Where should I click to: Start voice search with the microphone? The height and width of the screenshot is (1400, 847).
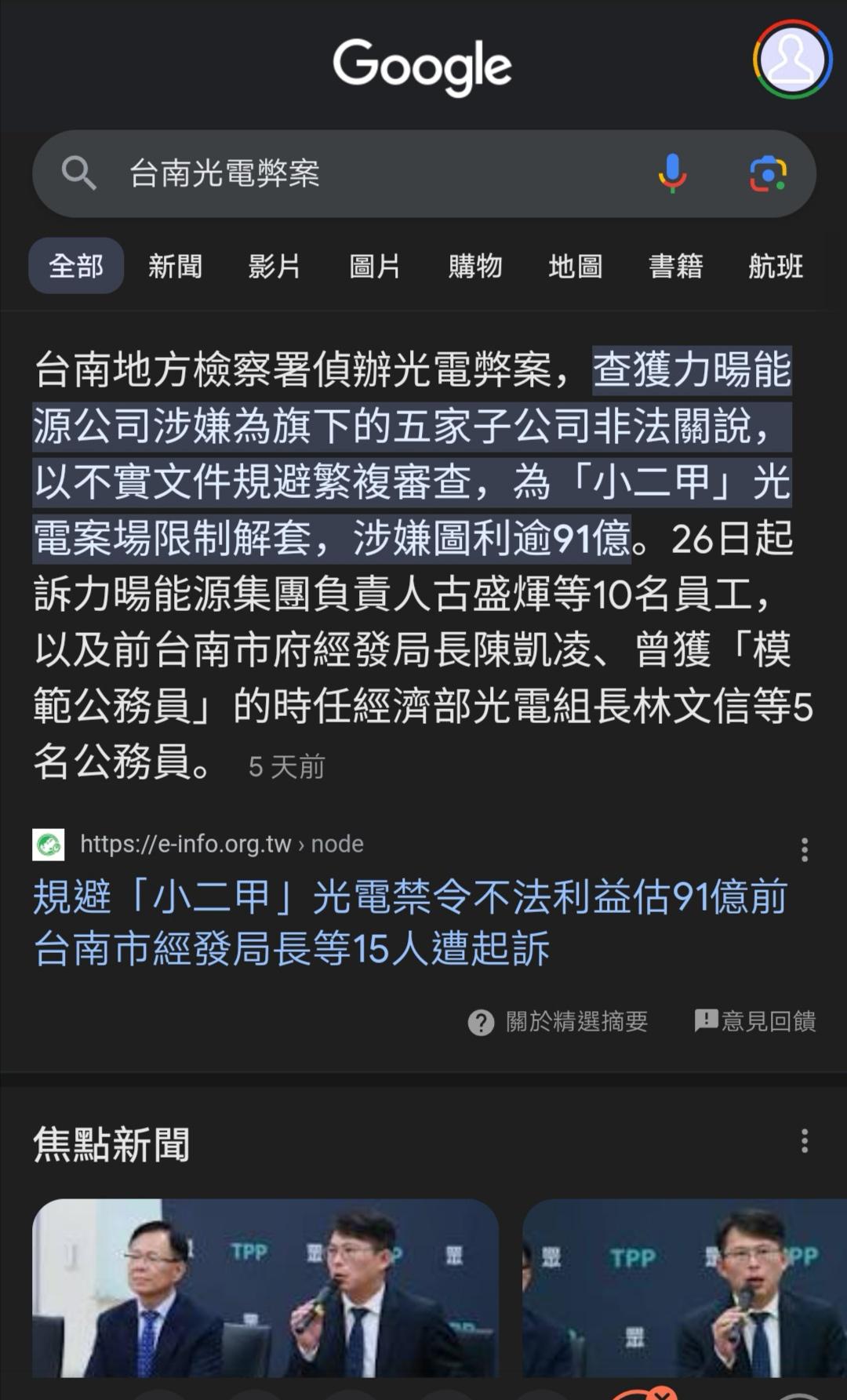[672, 173]
